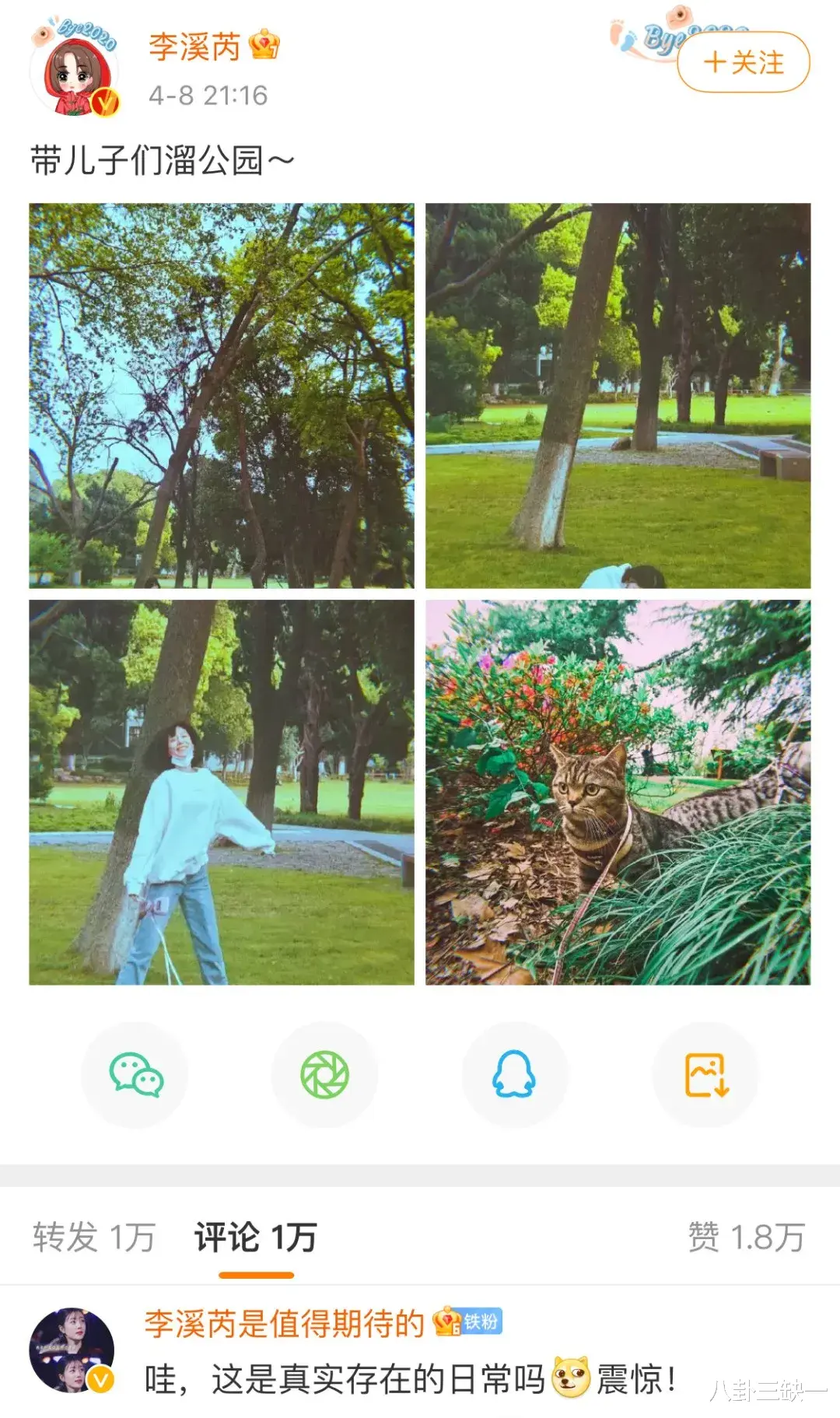Viewport: 840px width, 1418px height.
Task: Open 李溪芮's profile via username link
Action: coord(194,47)
